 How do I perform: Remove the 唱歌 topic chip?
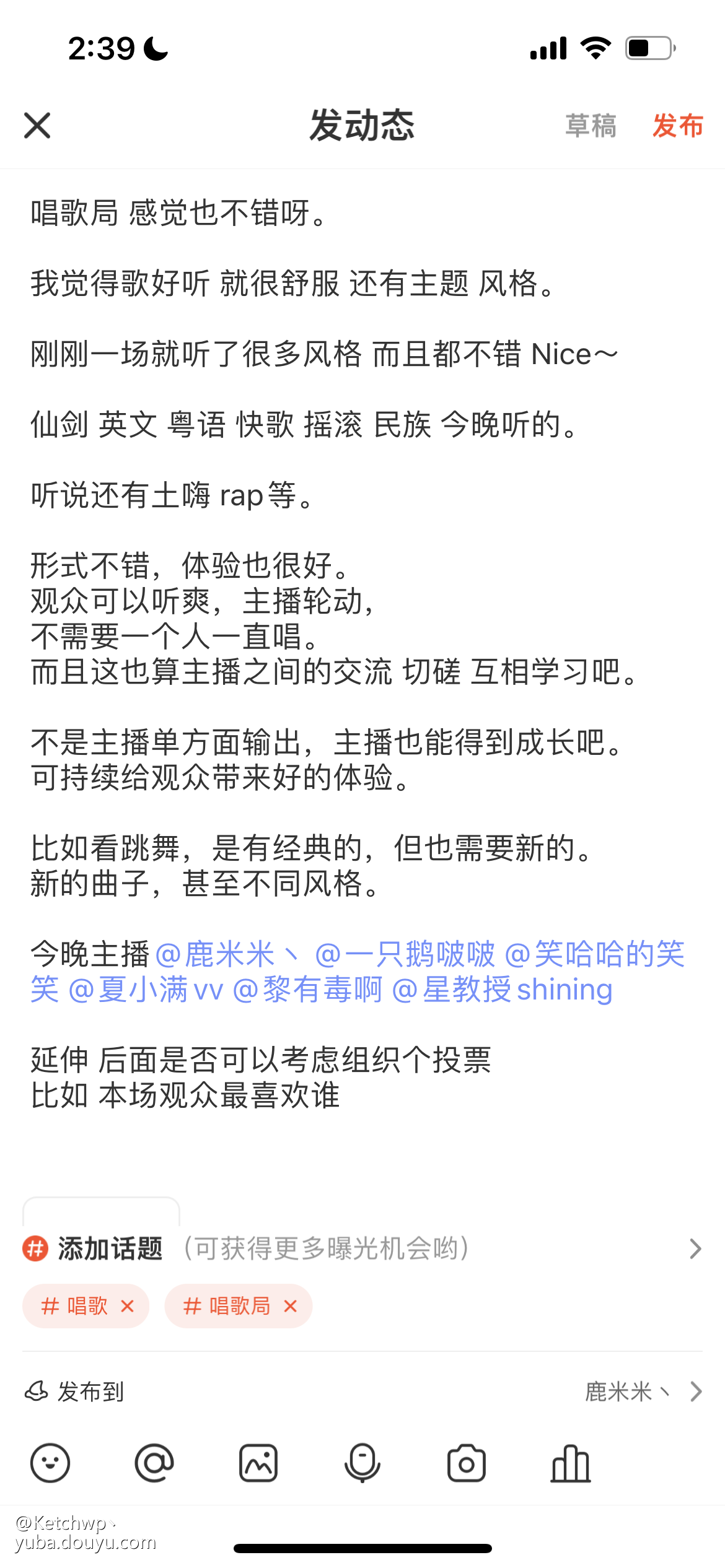tap(128, 1306)
